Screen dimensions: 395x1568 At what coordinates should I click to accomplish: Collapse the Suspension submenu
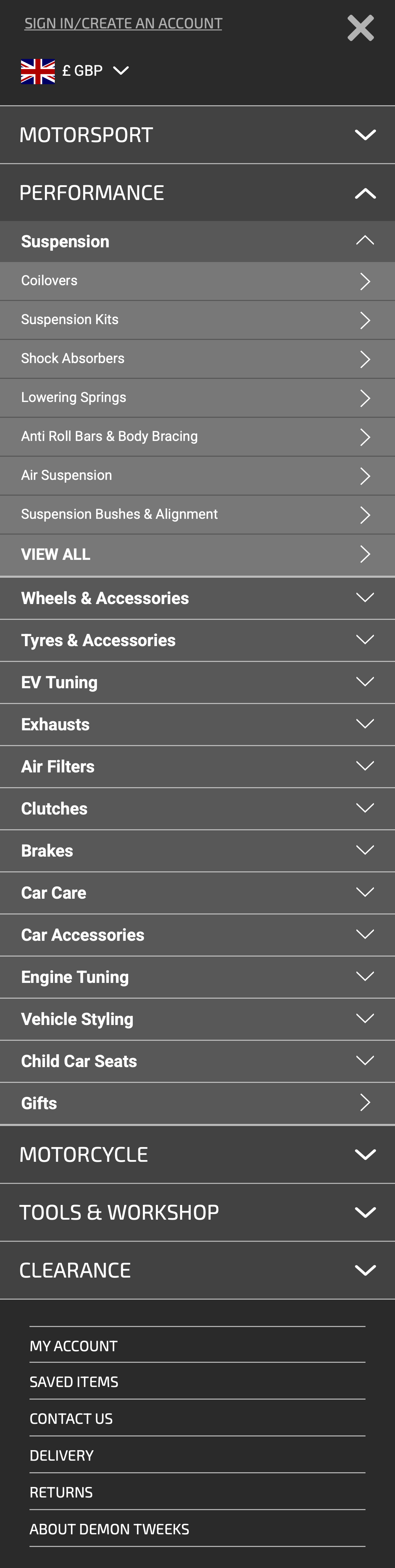point(197,241)
